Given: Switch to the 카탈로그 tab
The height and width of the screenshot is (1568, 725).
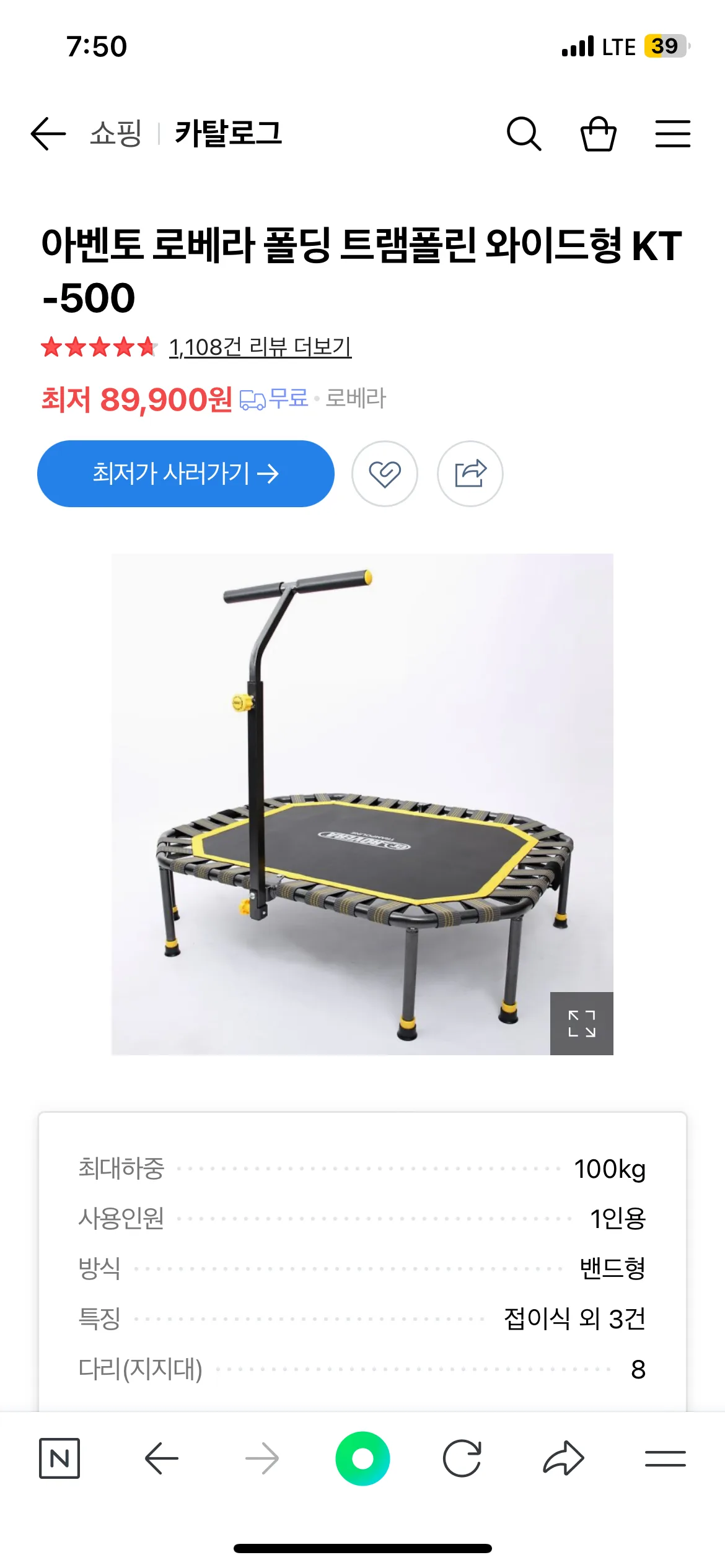Looking at the screenshot, I should 228,134.
